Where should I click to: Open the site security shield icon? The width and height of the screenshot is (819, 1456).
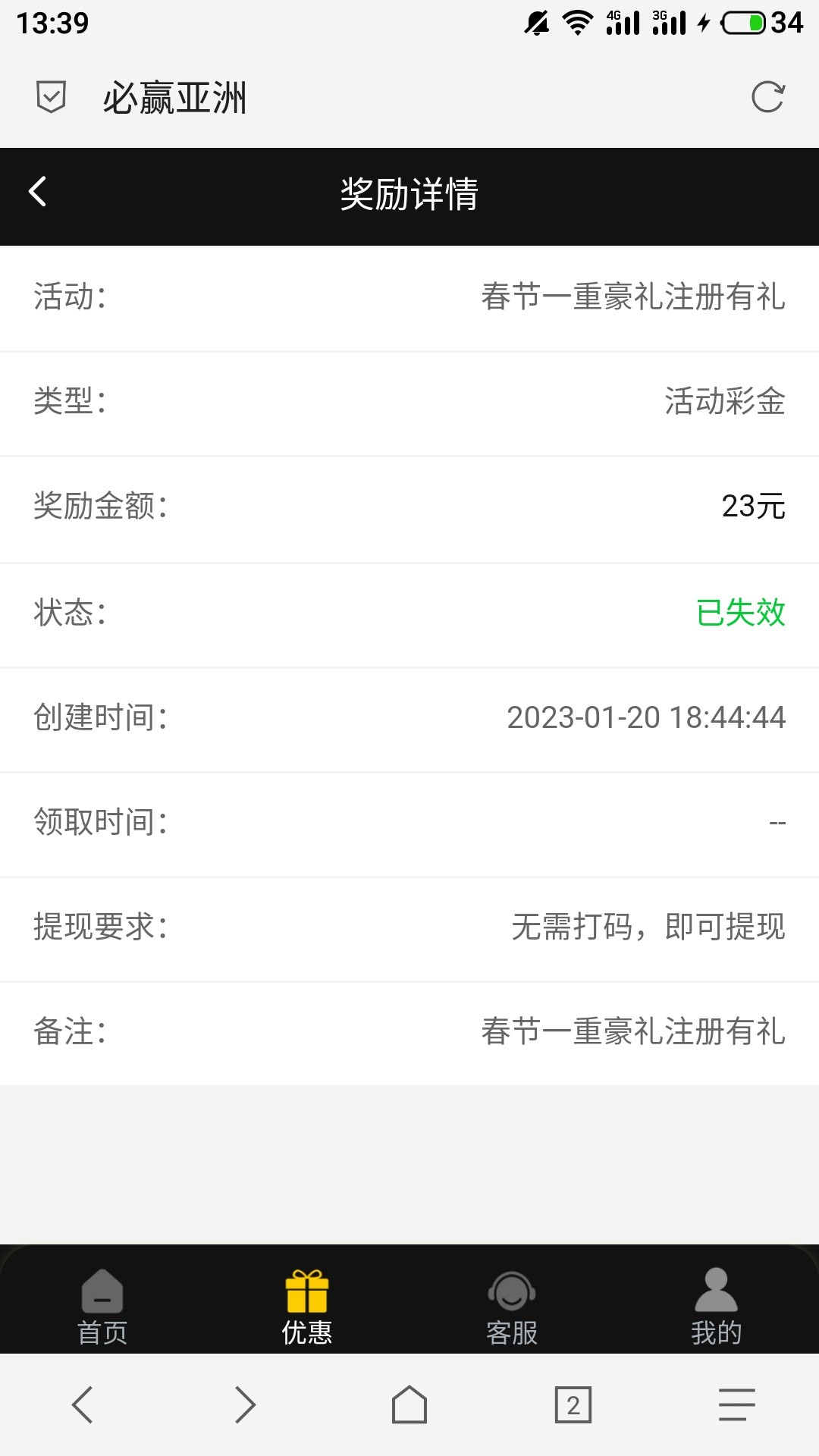[51, 98]
